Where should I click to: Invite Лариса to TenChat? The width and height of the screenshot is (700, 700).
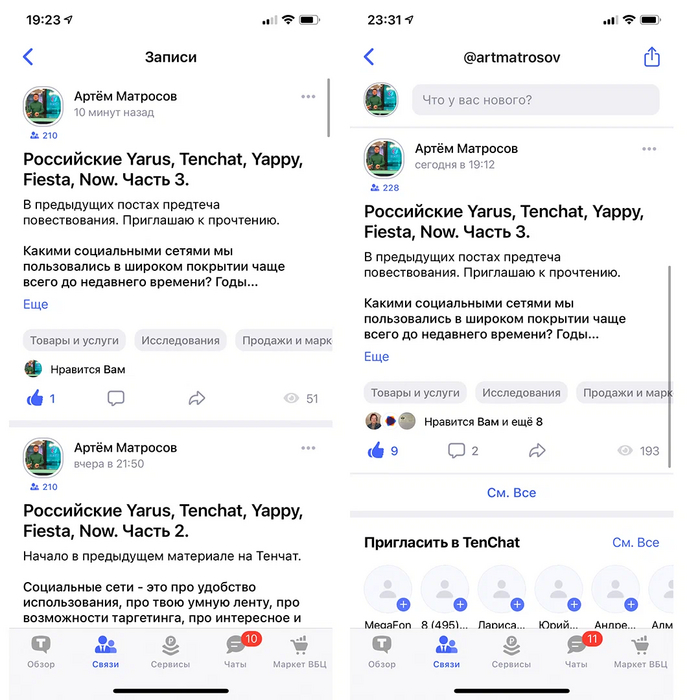(516, 604)
